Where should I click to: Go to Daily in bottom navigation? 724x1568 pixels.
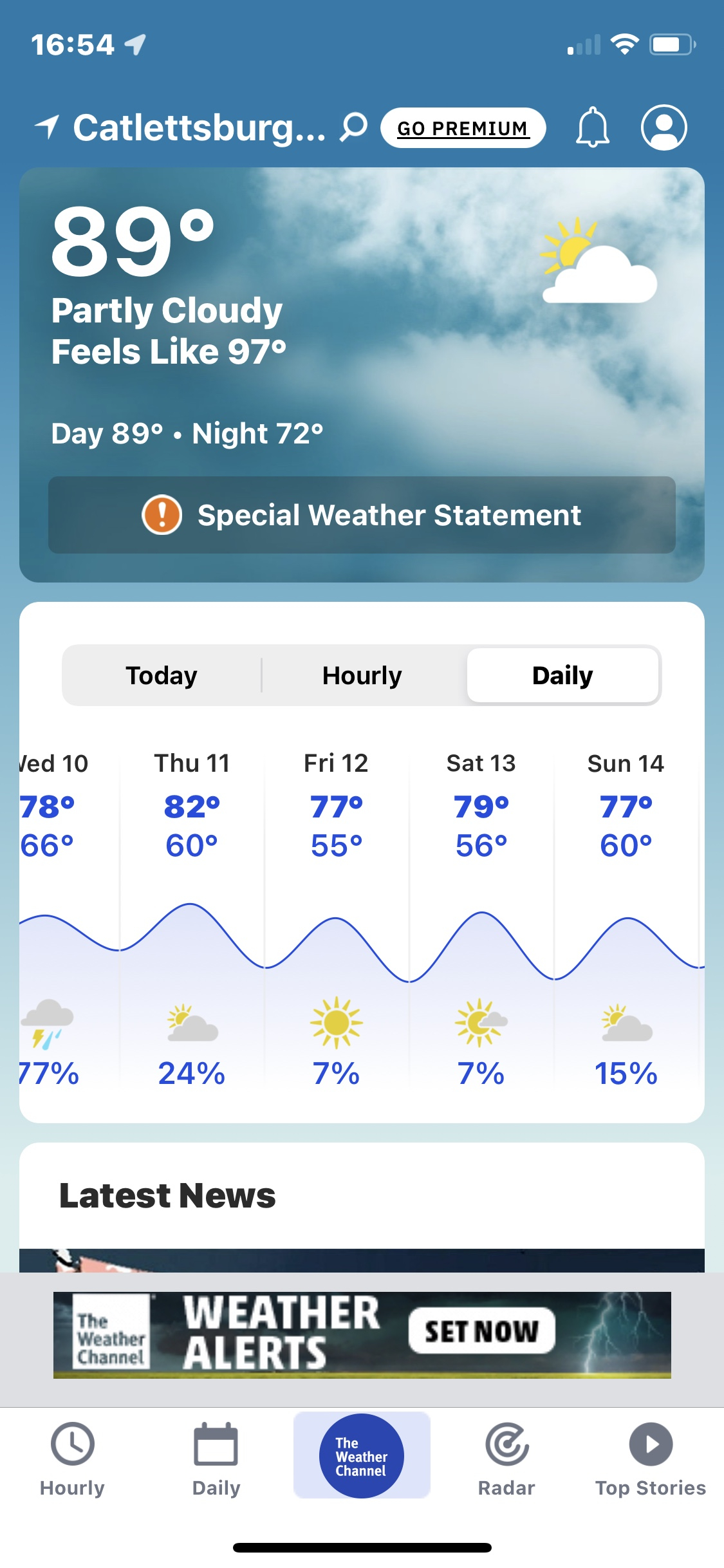pyautogui.click(x=216, y=1459)
